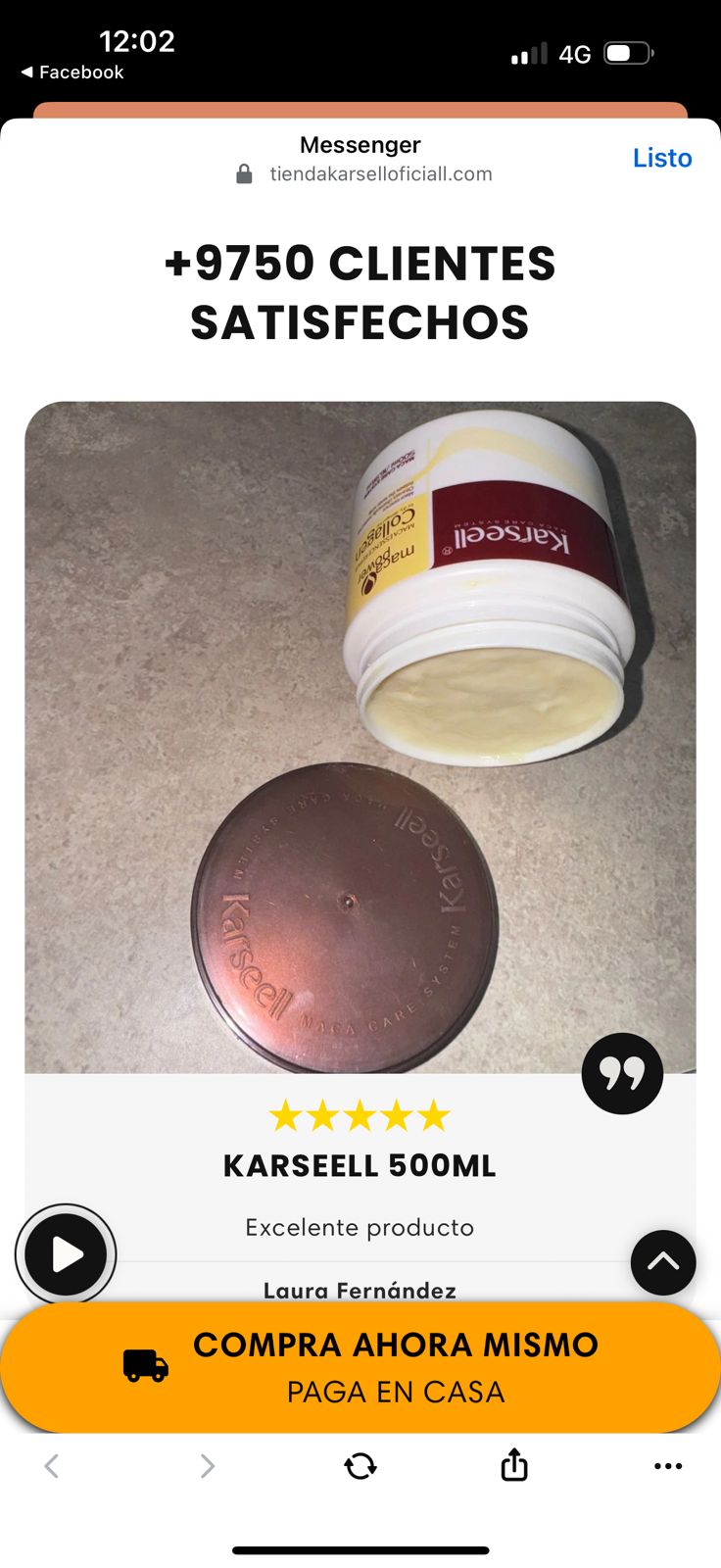
Task: Open the three-dot more options menu
Action: pos(668,1466)
